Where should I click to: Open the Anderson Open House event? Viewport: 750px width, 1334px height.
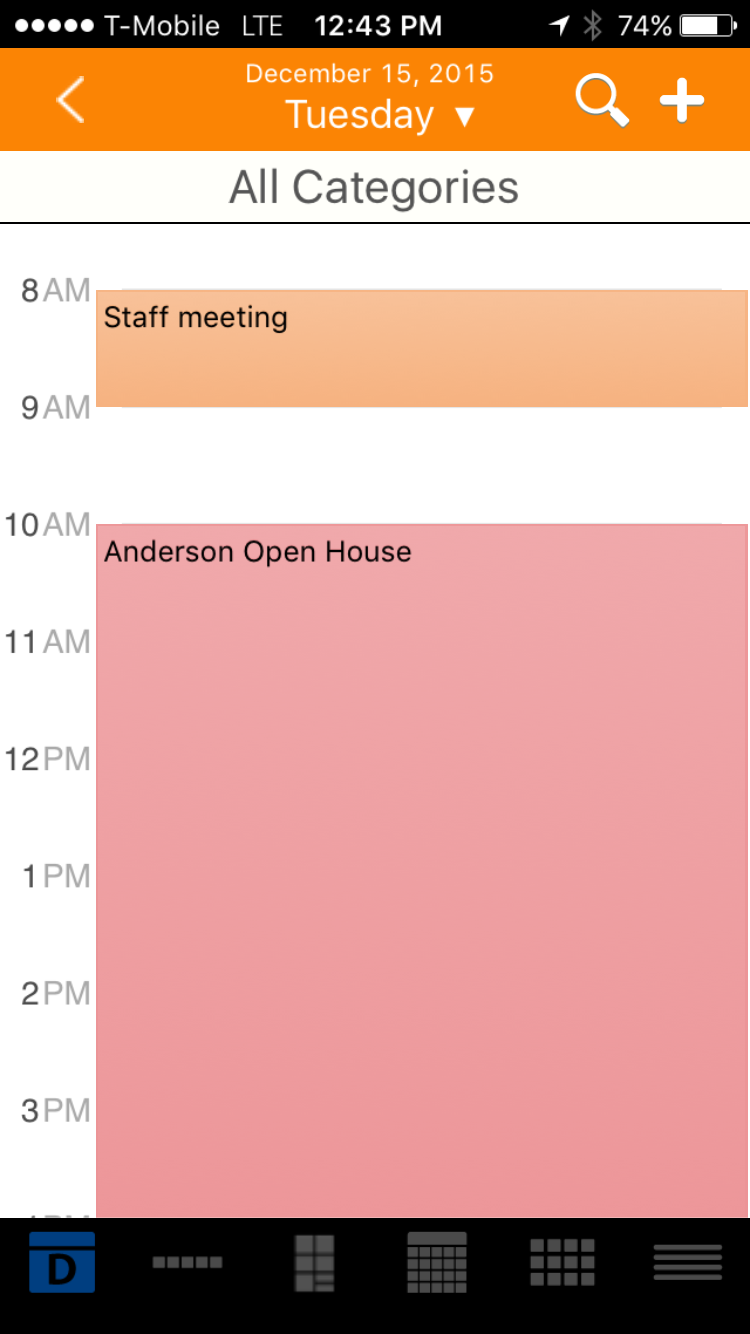(421, 870)
